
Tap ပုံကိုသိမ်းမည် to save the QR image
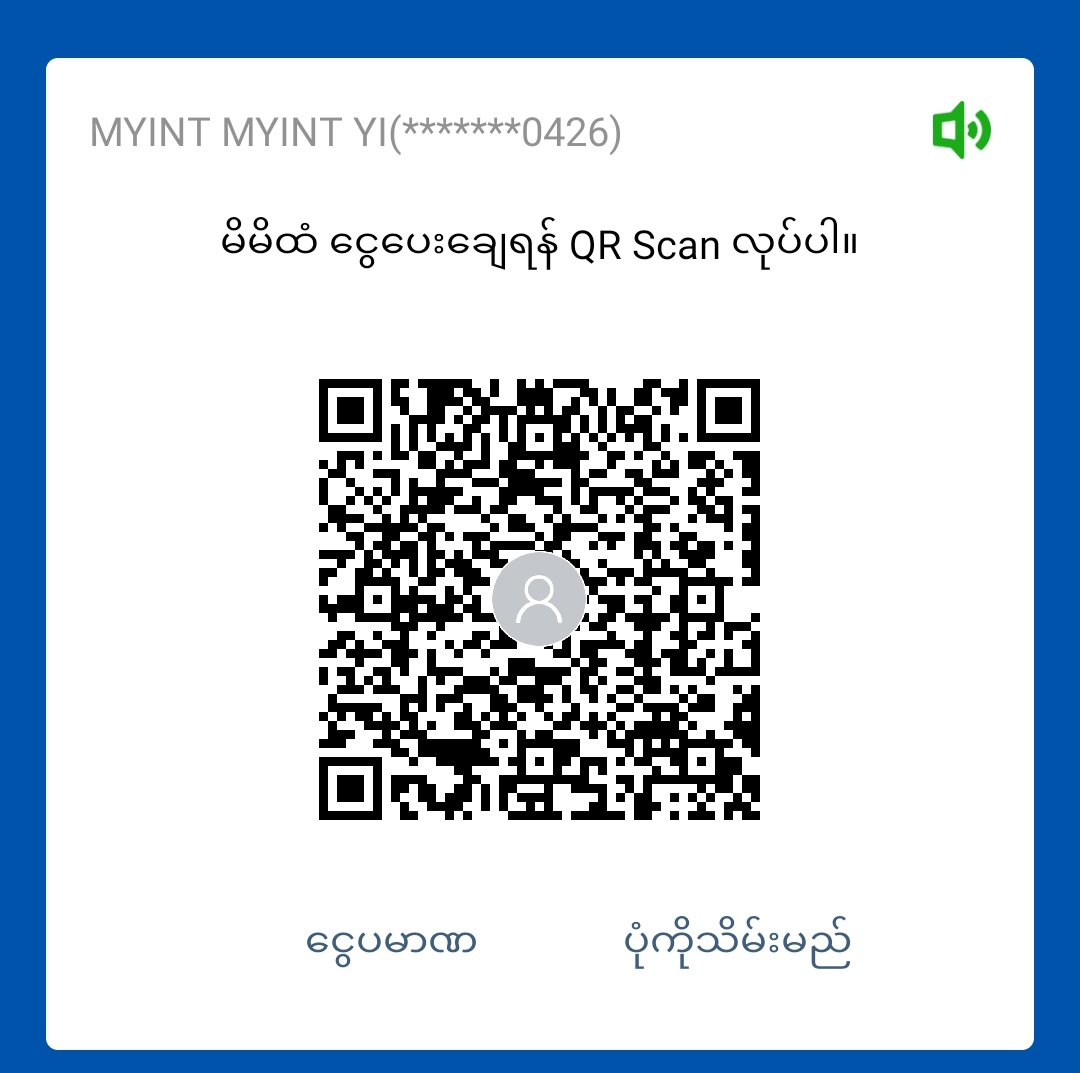coord(736,941)
